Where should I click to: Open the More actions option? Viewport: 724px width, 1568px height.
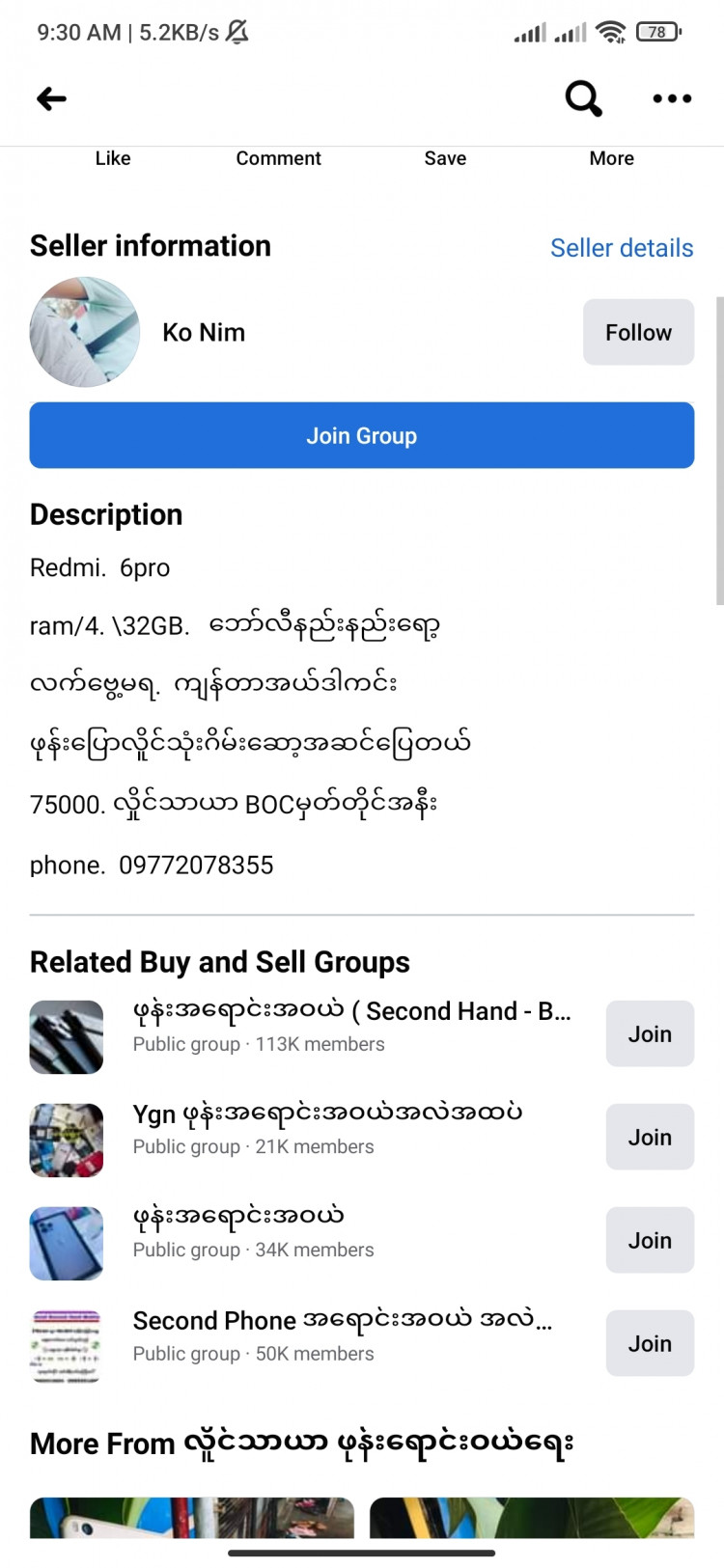(x=611, y=158)
